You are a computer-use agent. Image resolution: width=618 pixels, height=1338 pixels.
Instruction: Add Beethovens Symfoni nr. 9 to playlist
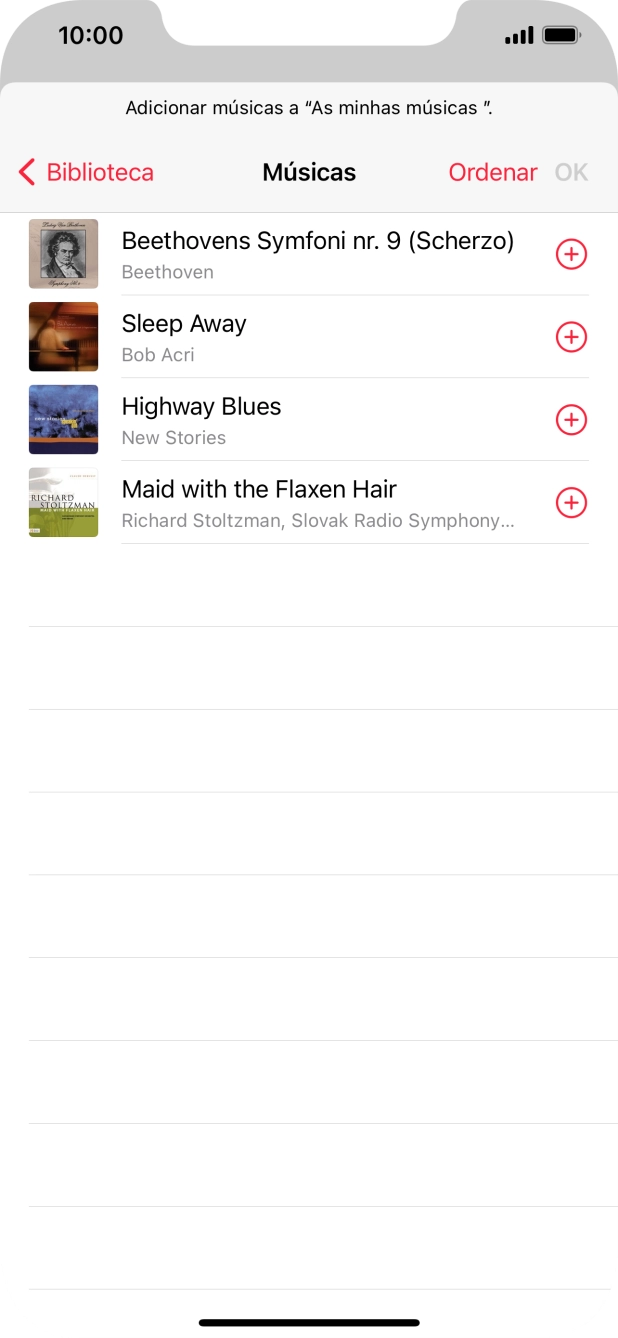coord(571,254)
